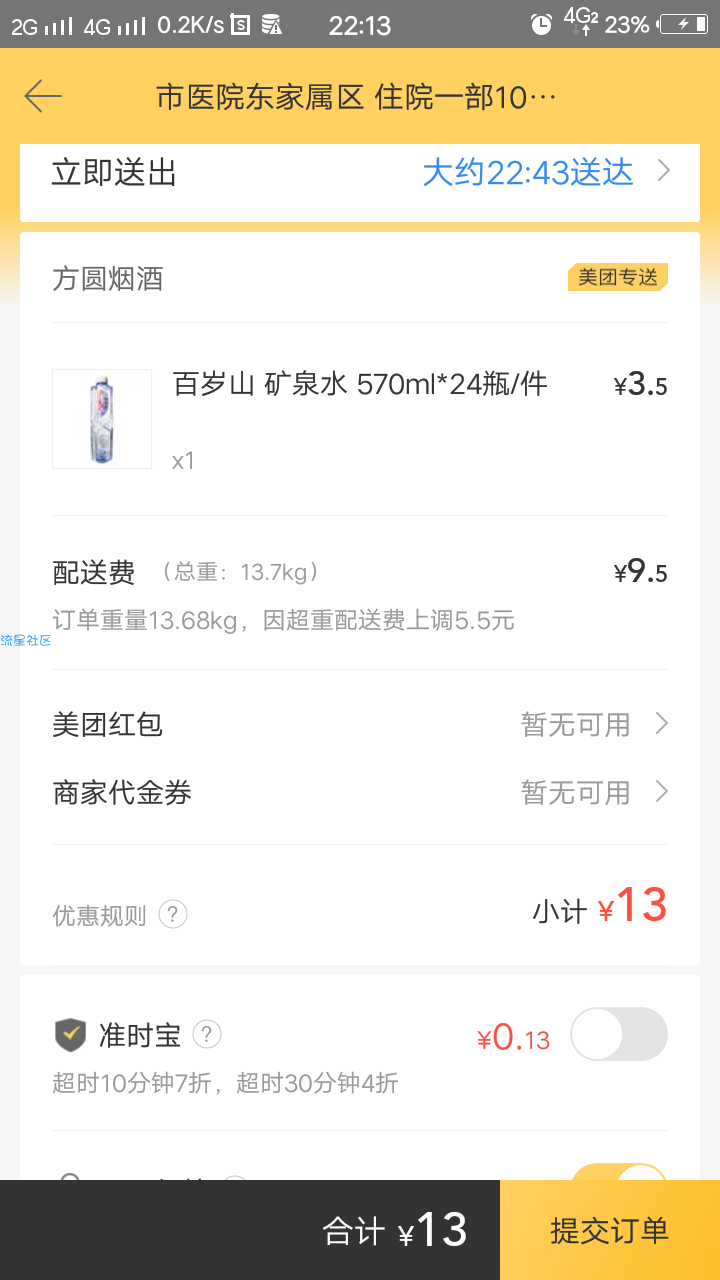Viewport: 720px width, 1280px height.
Task: Open the 准时宝 question mark info
Action: point(207,1034)
